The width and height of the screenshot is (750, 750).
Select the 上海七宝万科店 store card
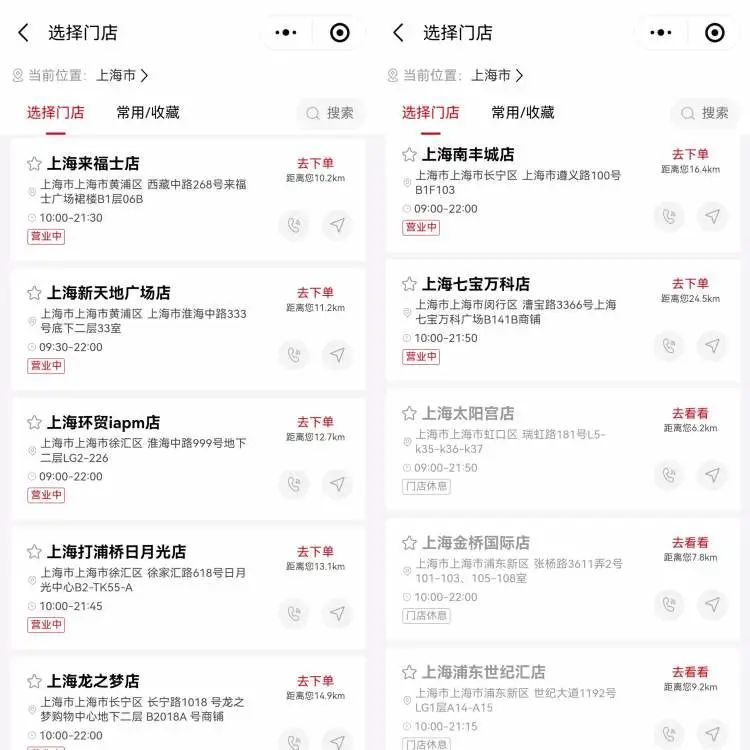530,320
